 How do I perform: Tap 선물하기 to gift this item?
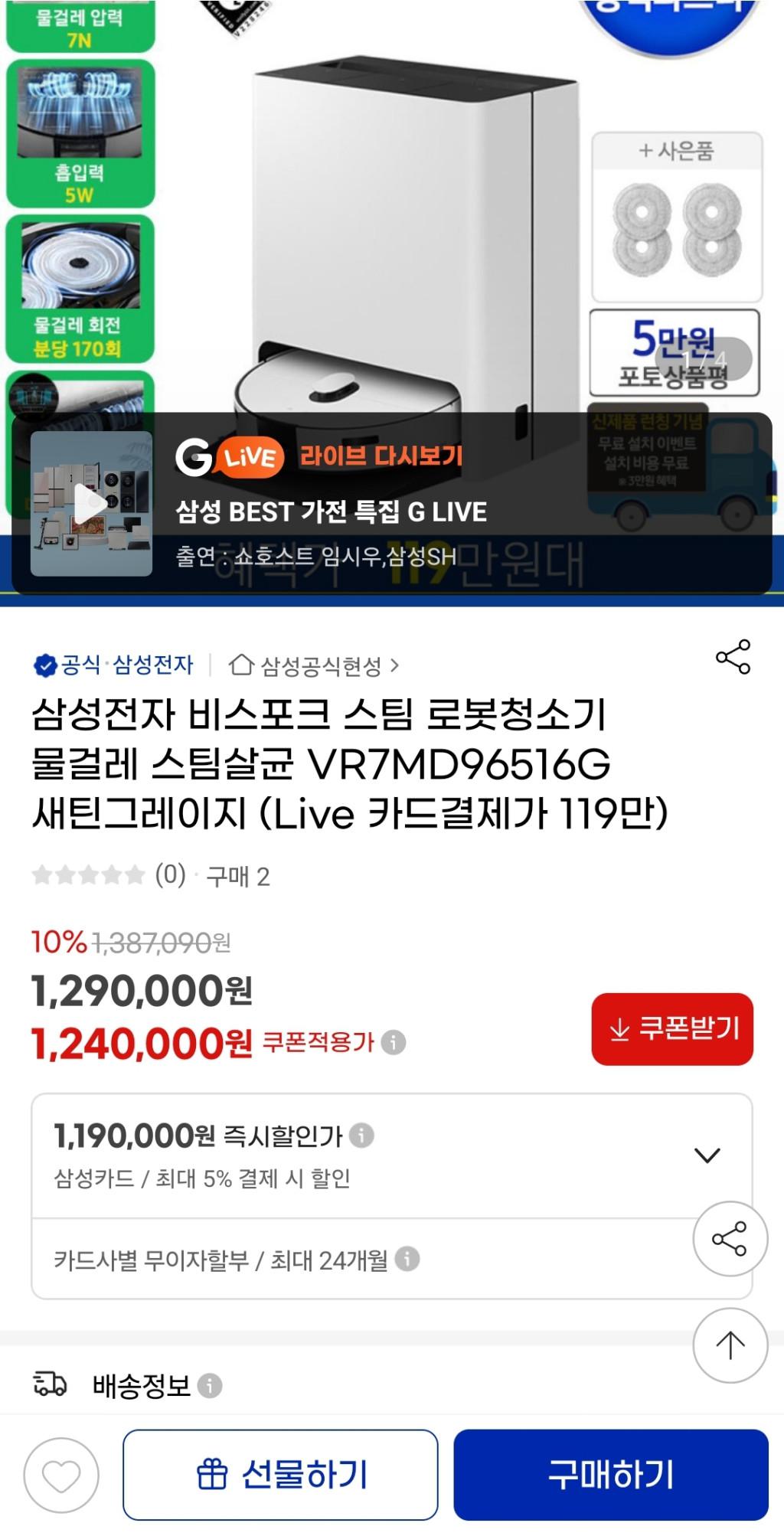[280, 1475]
